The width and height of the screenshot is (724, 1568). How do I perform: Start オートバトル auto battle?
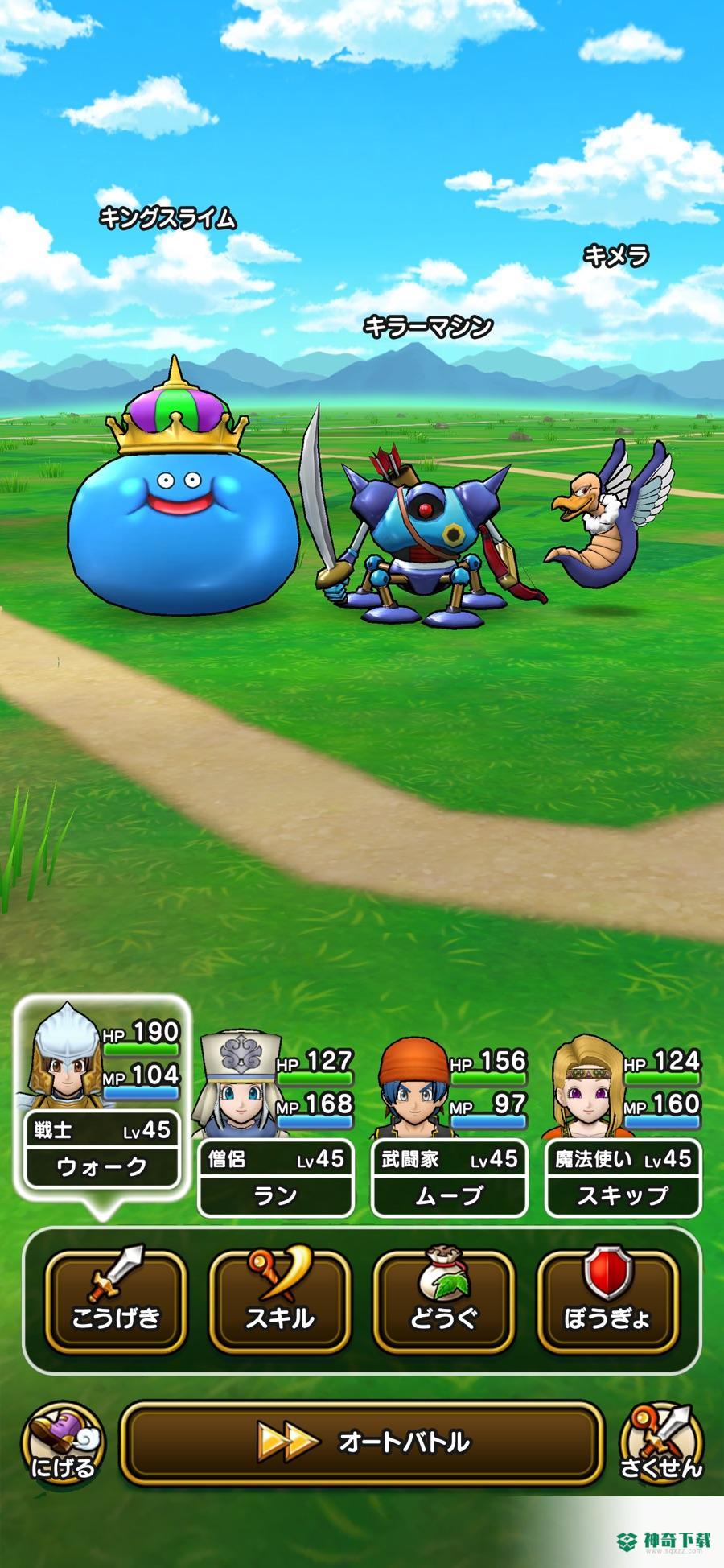tap(362, 1442)
